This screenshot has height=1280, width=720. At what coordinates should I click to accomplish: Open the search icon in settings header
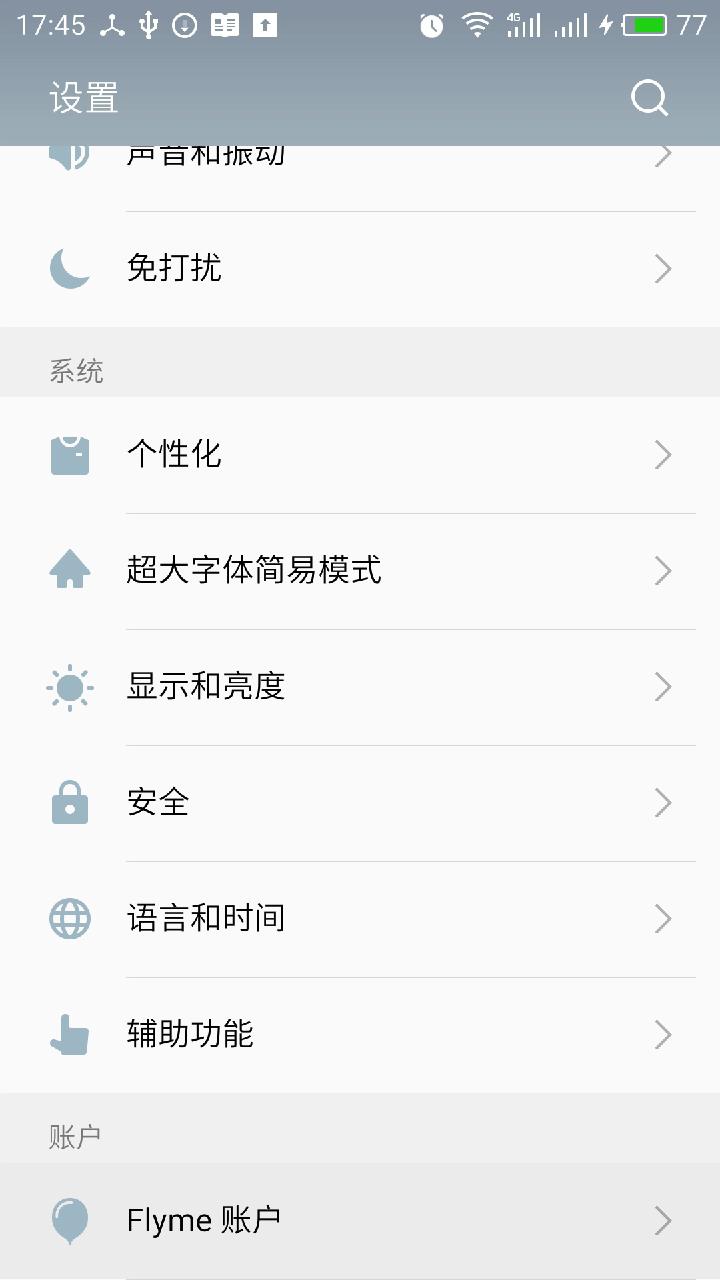point(649,97)
